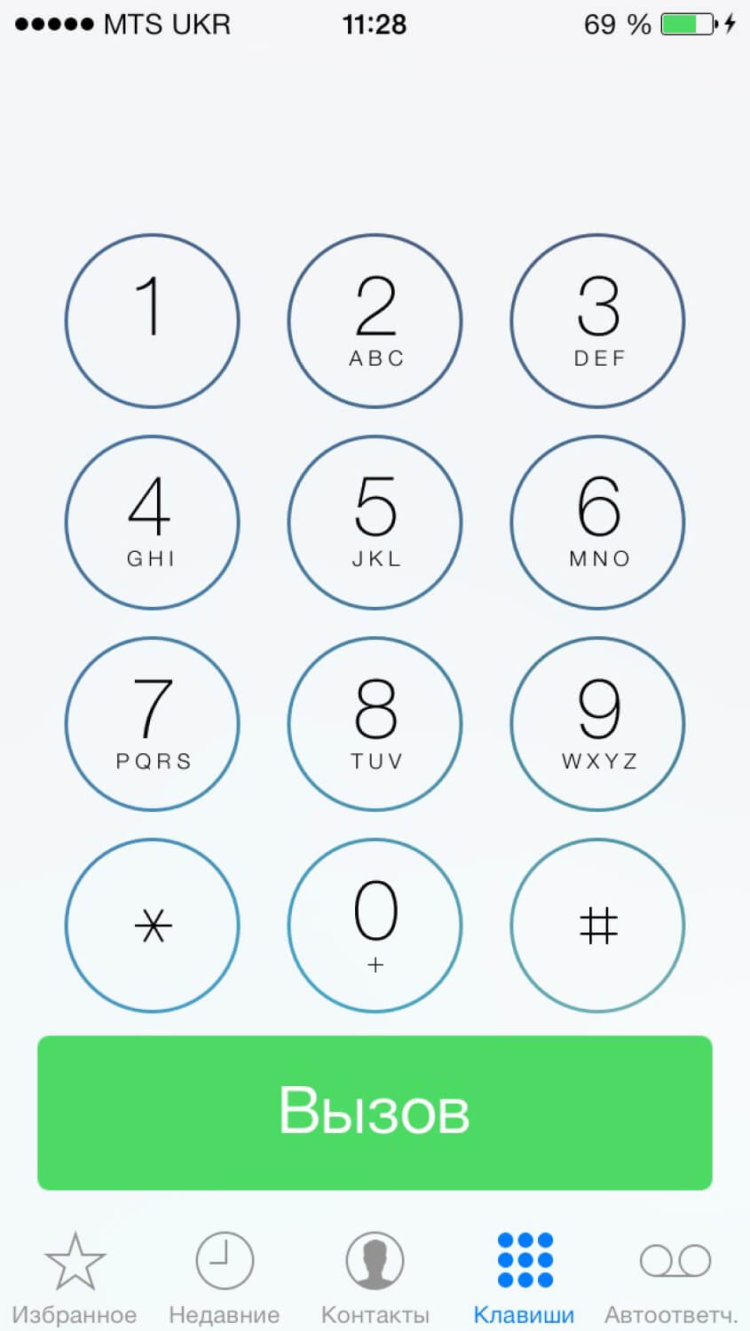Dial the 0 key with plus sign
Screen dimensions: 750x1331
coord(375,925)
